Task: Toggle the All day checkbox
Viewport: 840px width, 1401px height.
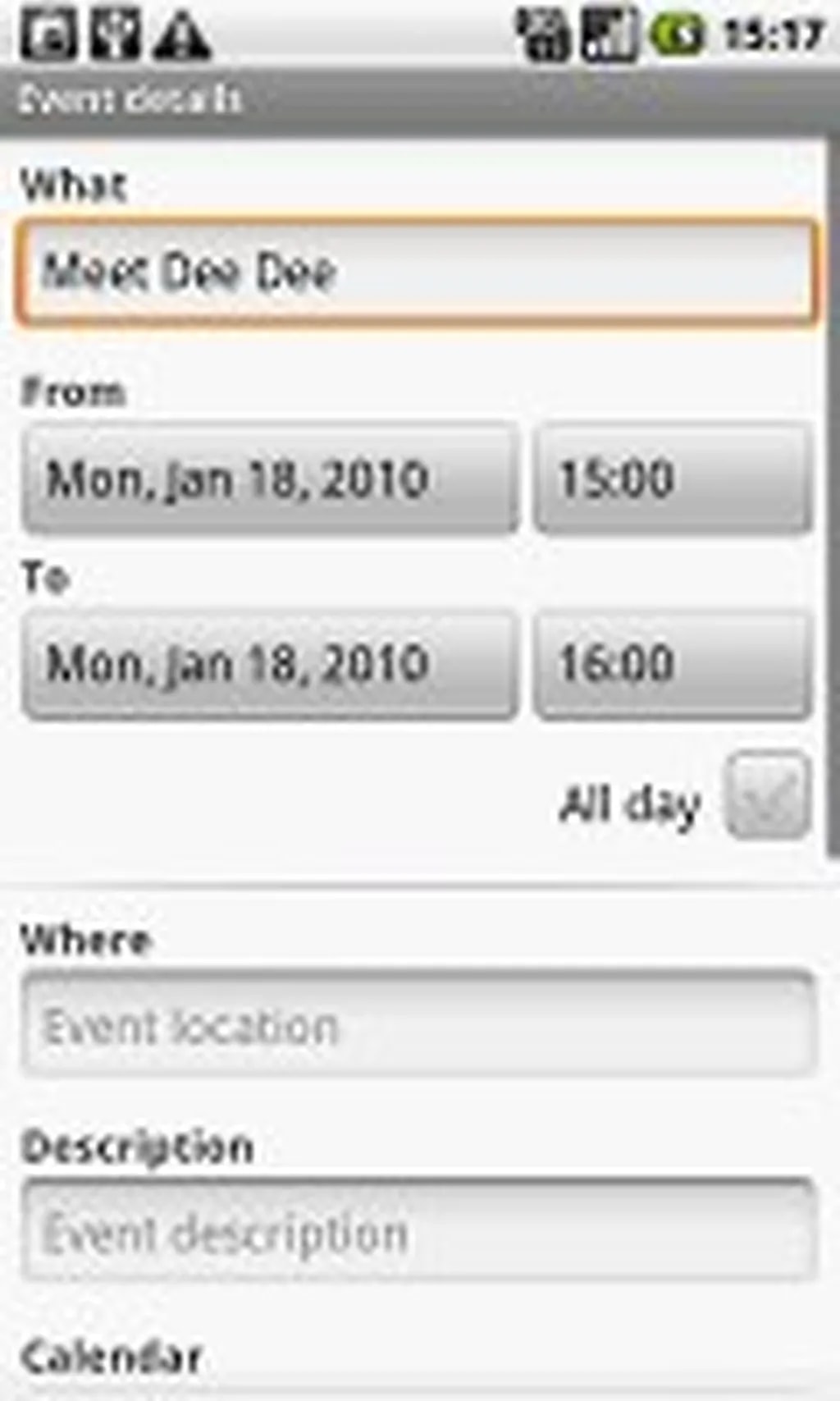Action: 768,796
